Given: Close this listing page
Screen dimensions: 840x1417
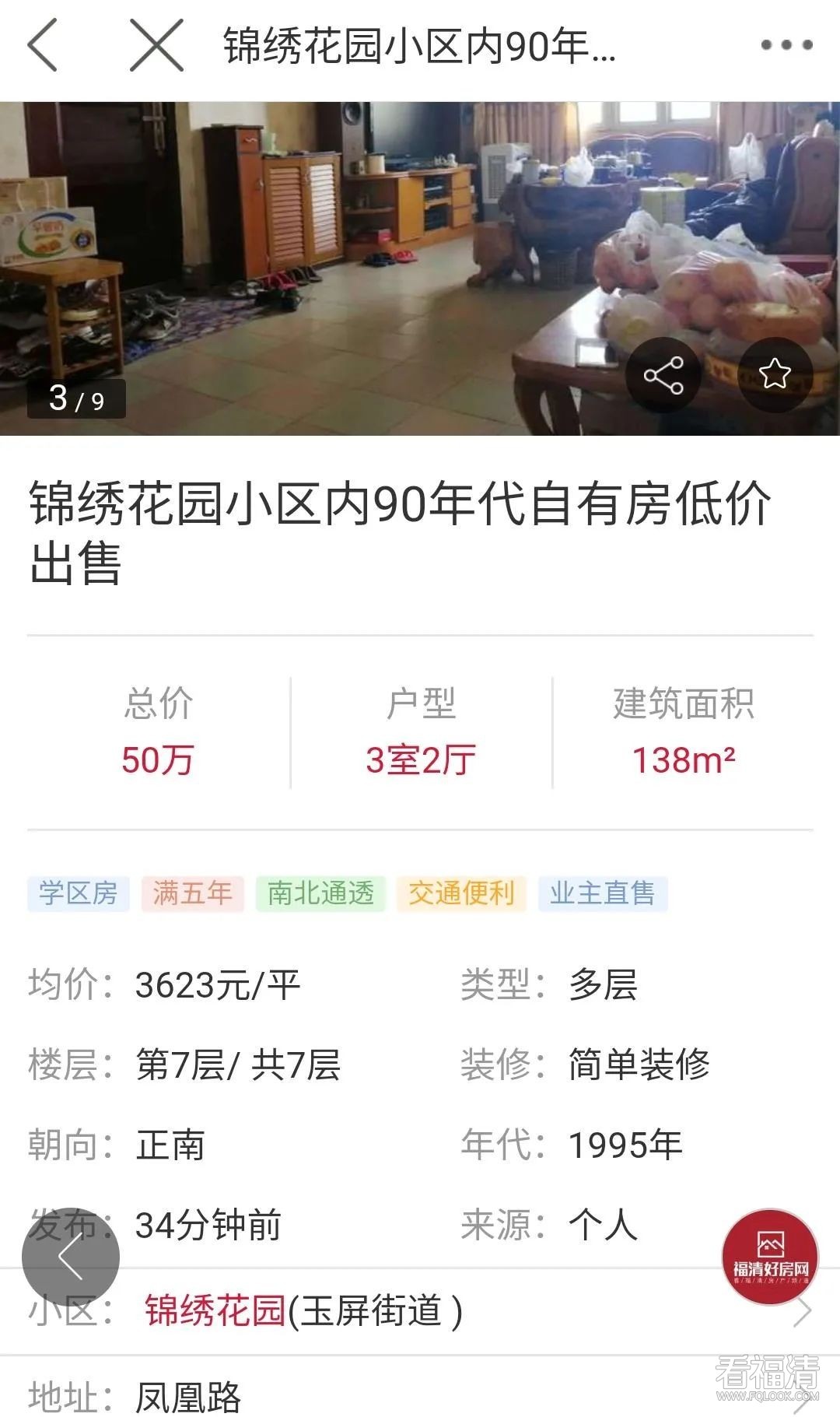Looking at the screenshot, I should (156, 46).
